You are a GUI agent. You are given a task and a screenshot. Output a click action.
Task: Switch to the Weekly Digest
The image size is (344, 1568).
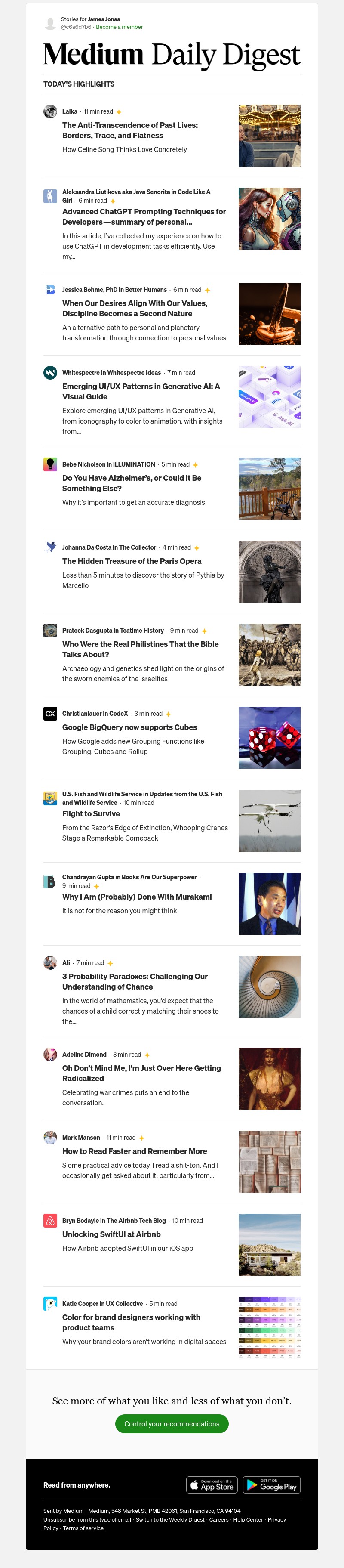pyautogui.click(x=169, y=1520)
